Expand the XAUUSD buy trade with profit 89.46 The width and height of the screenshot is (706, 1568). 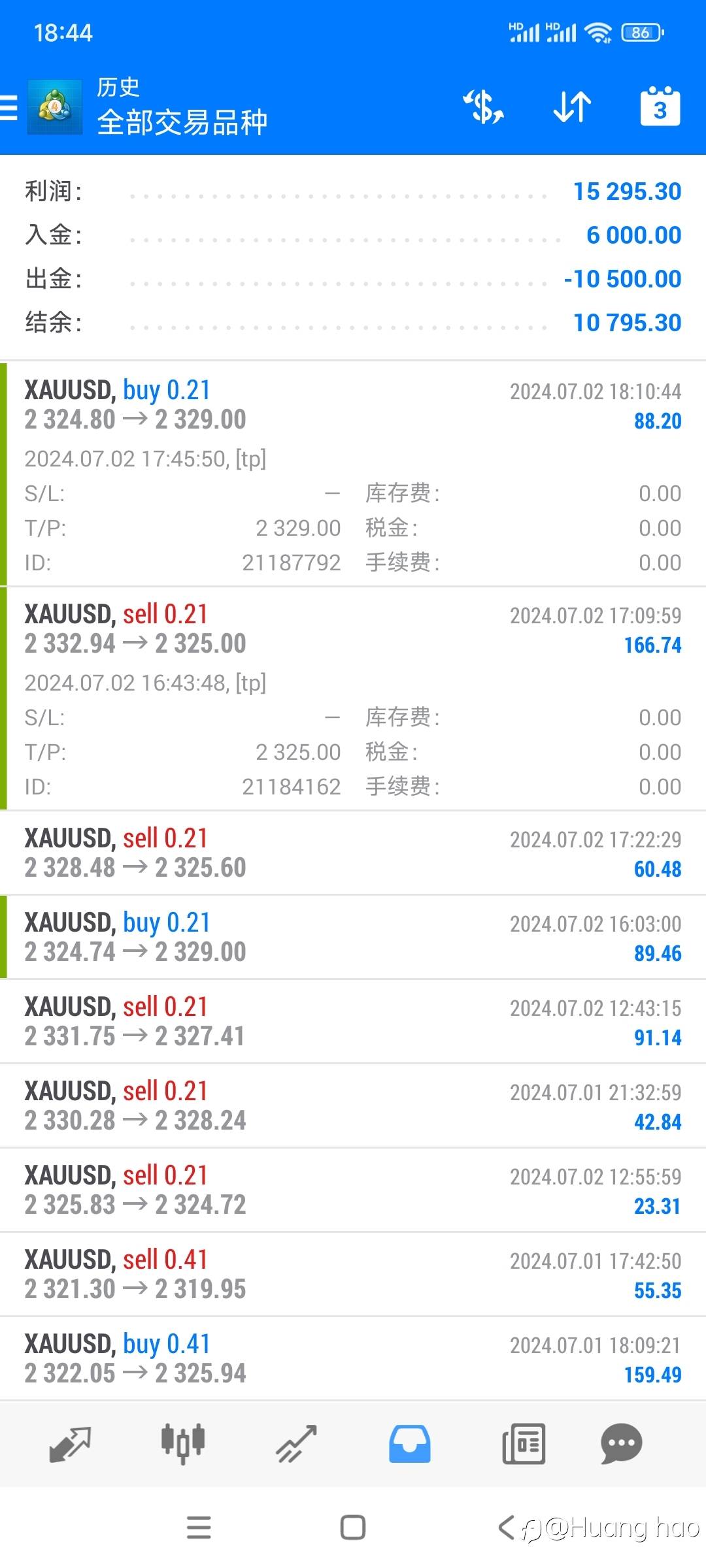tap(353, 938)
